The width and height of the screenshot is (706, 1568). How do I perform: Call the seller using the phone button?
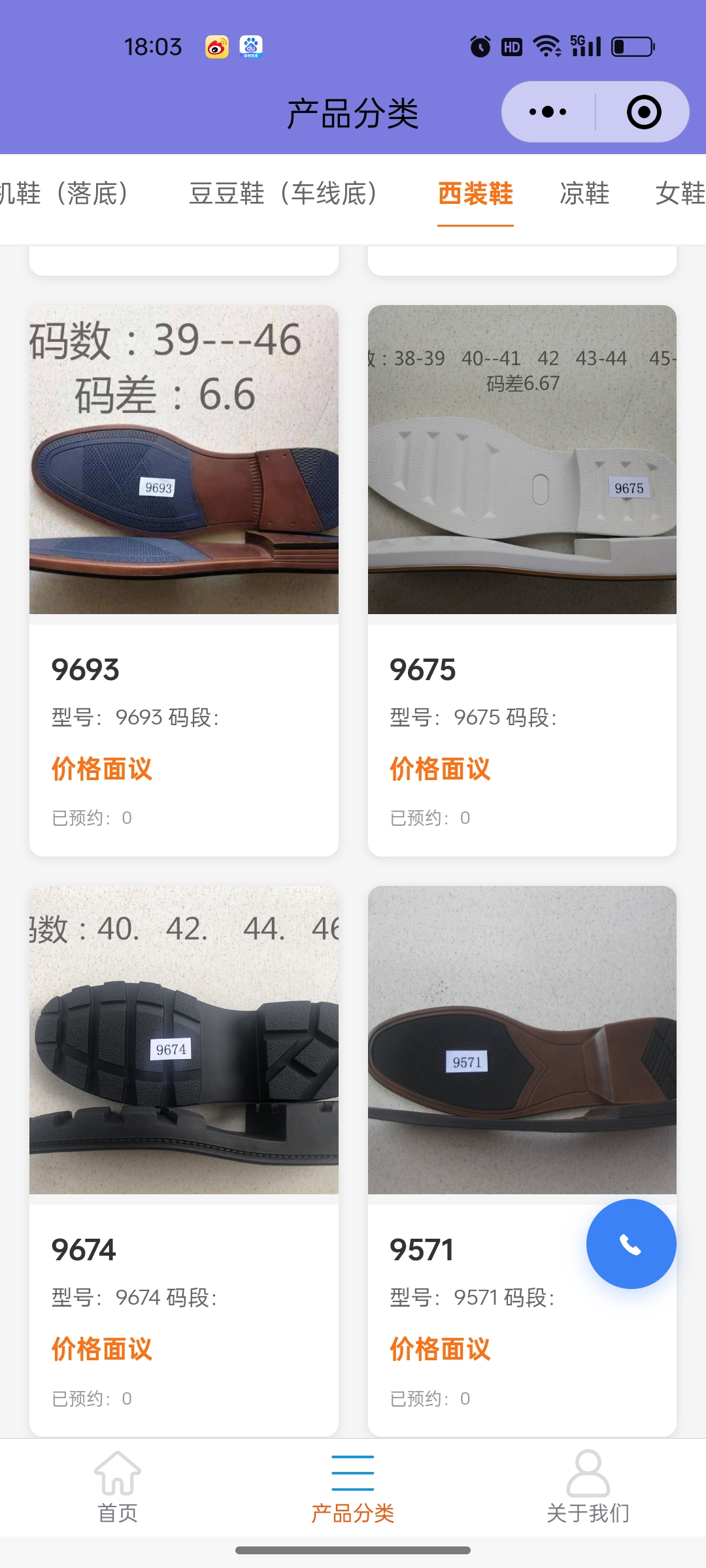pos(631,1244)
